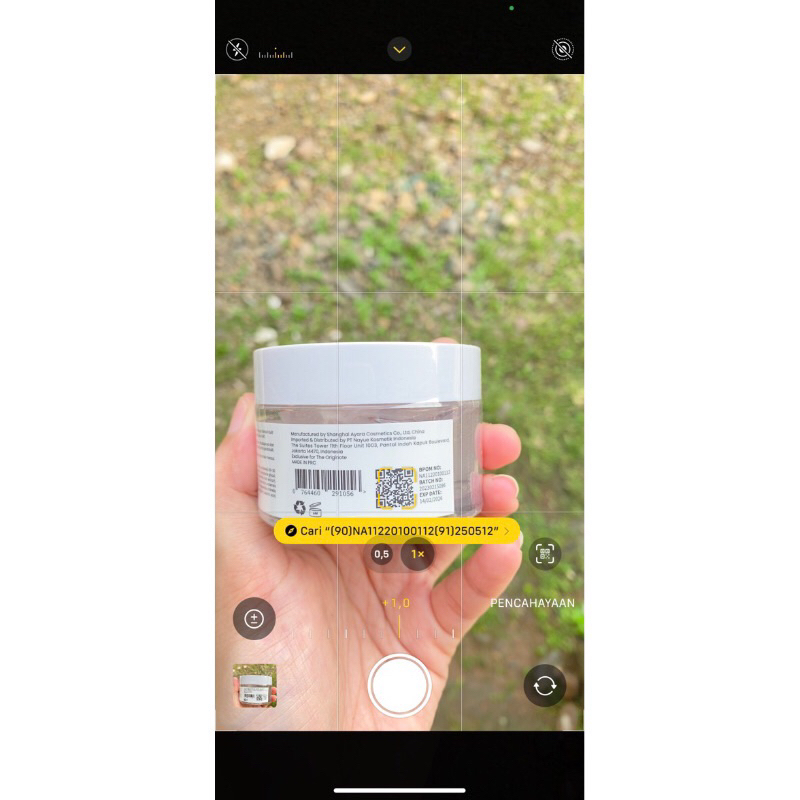Flip to the front camera

click(x=545, y=685)
